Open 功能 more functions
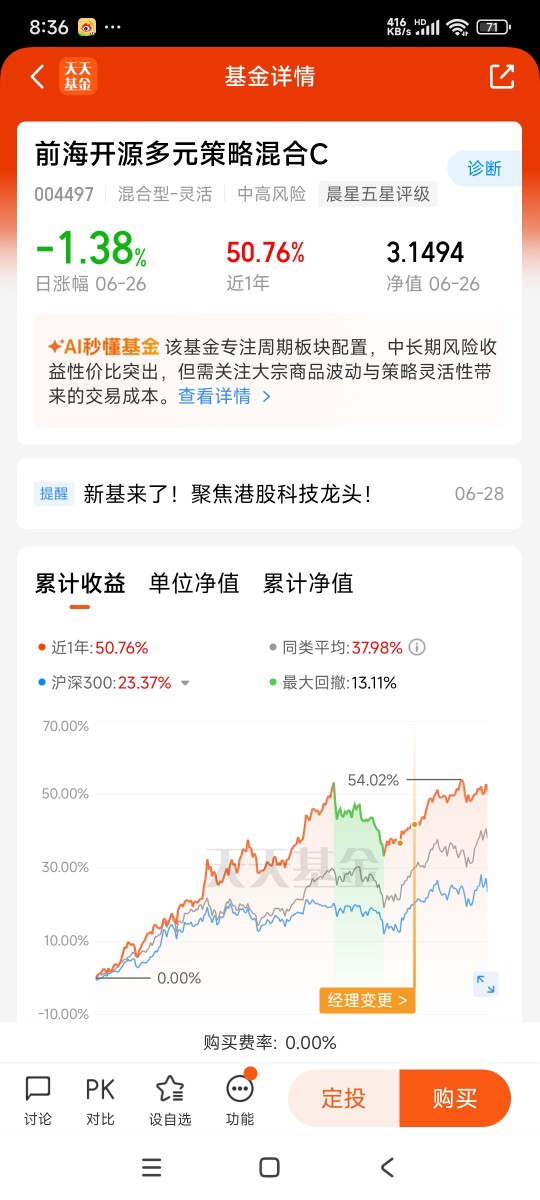 click(x=240, y=1100)
